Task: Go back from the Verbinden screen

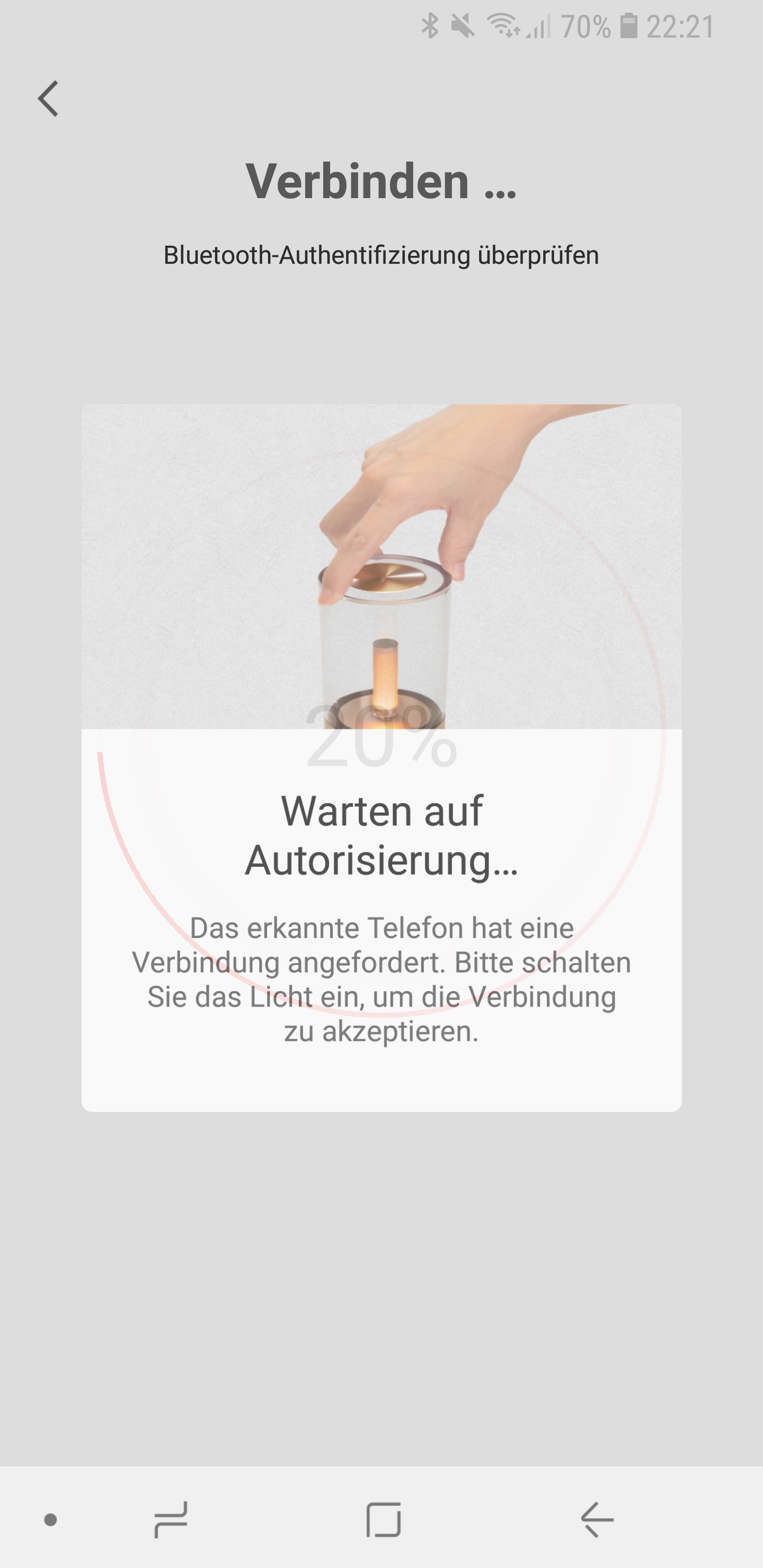Action: [49, 98]
